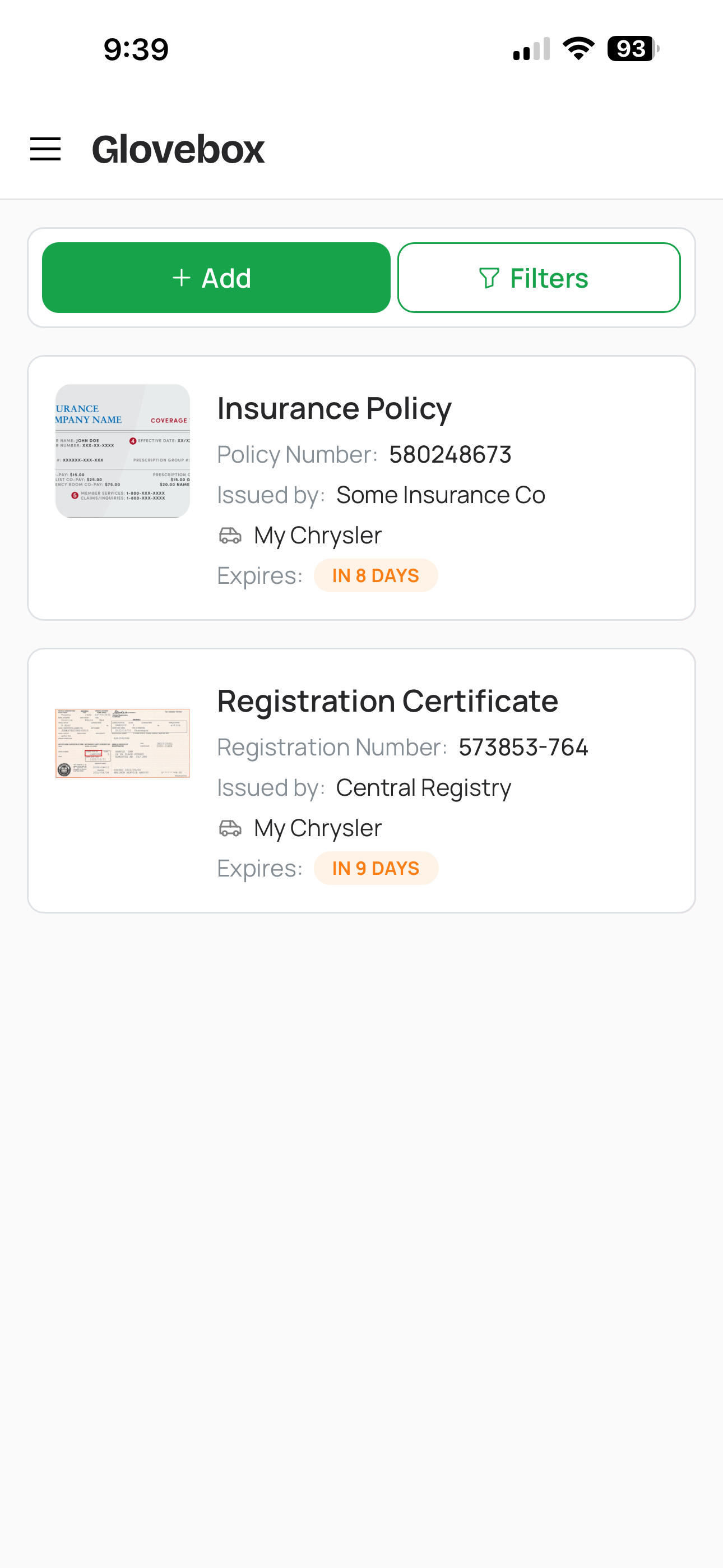Click the registration document thumbnail image

pyautogui.click(x=122, y=743)
